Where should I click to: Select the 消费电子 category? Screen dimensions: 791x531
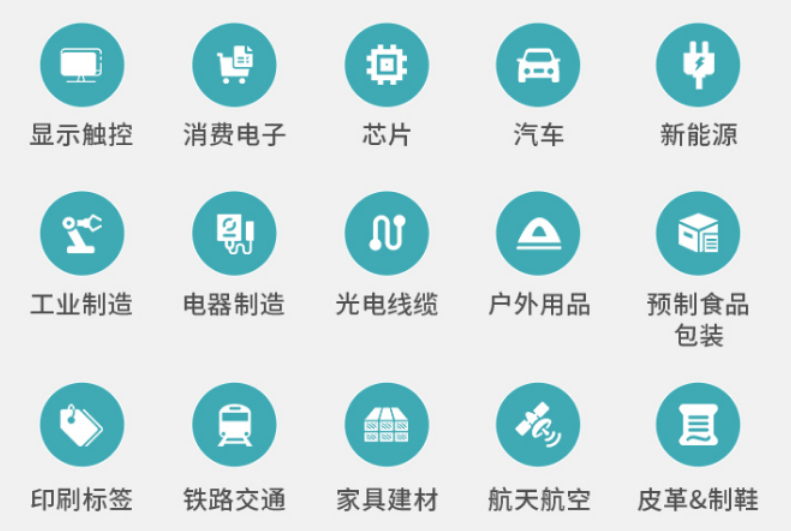[x=234, y=66]
